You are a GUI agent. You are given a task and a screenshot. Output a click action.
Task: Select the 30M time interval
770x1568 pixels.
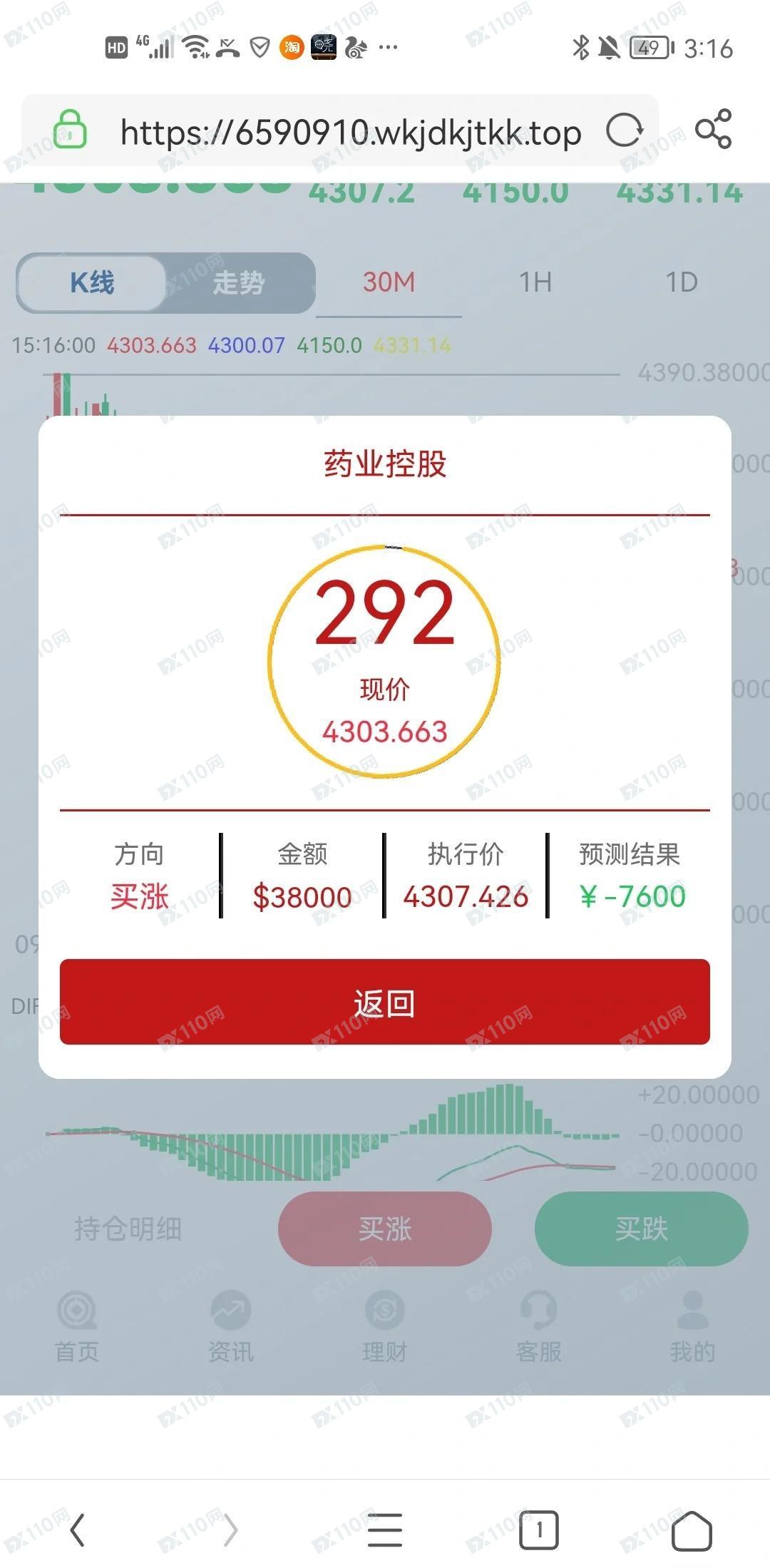[x=389, y=282]
